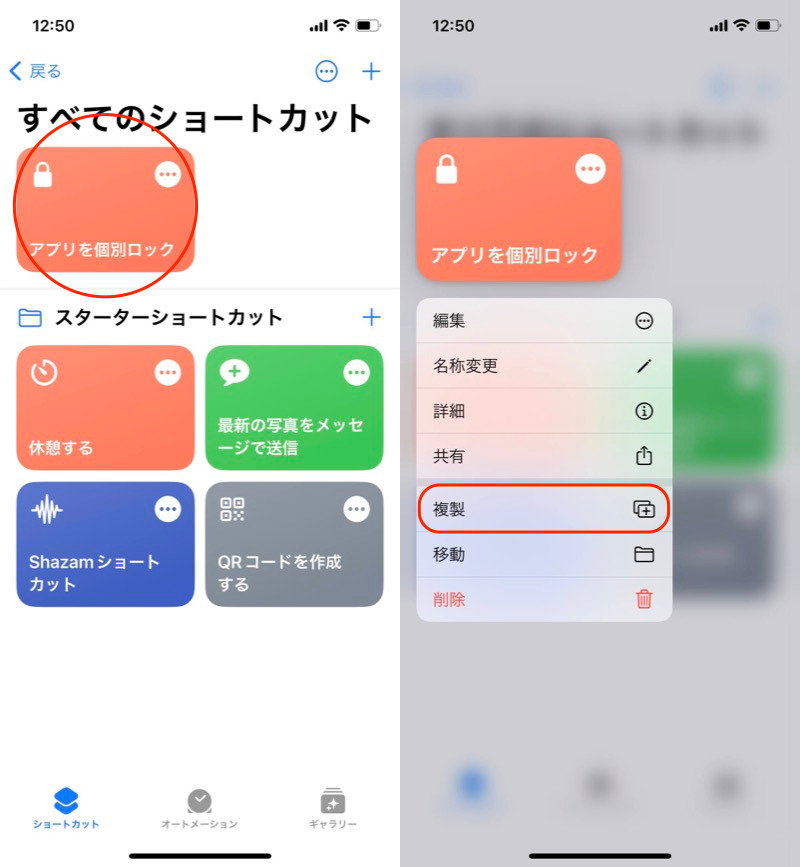Open more options on the 休憩する card
800x867 pixels.
pos(168,373)
